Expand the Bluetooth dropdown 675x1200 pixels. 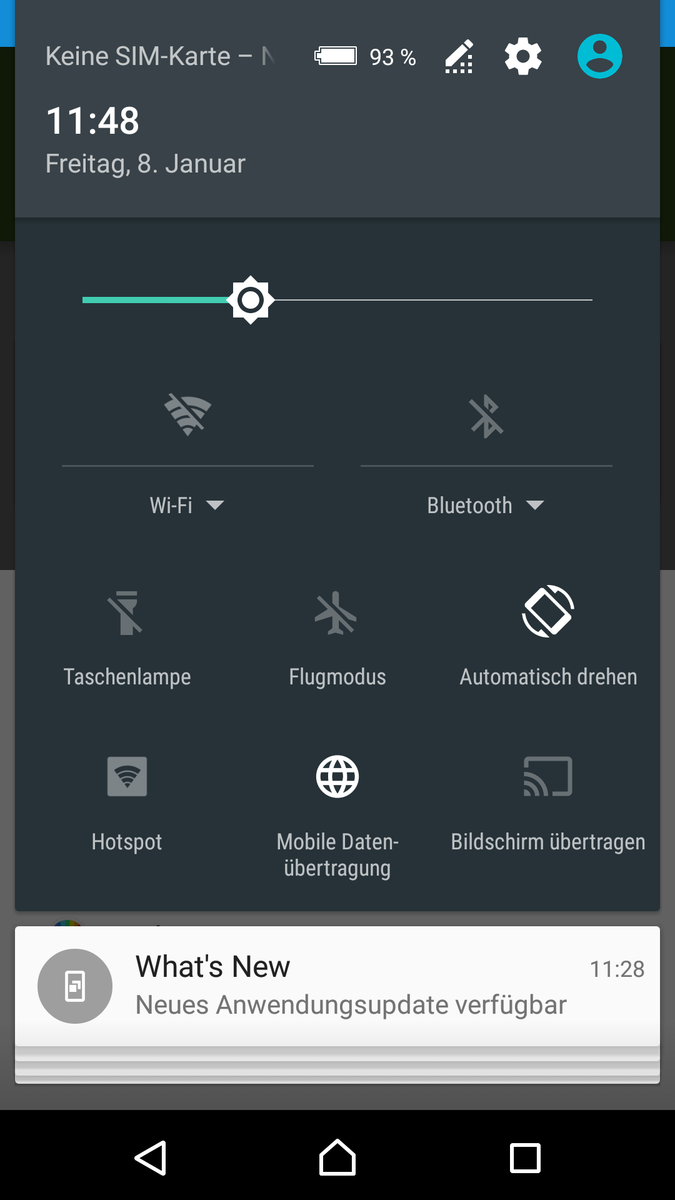[486, 505]
